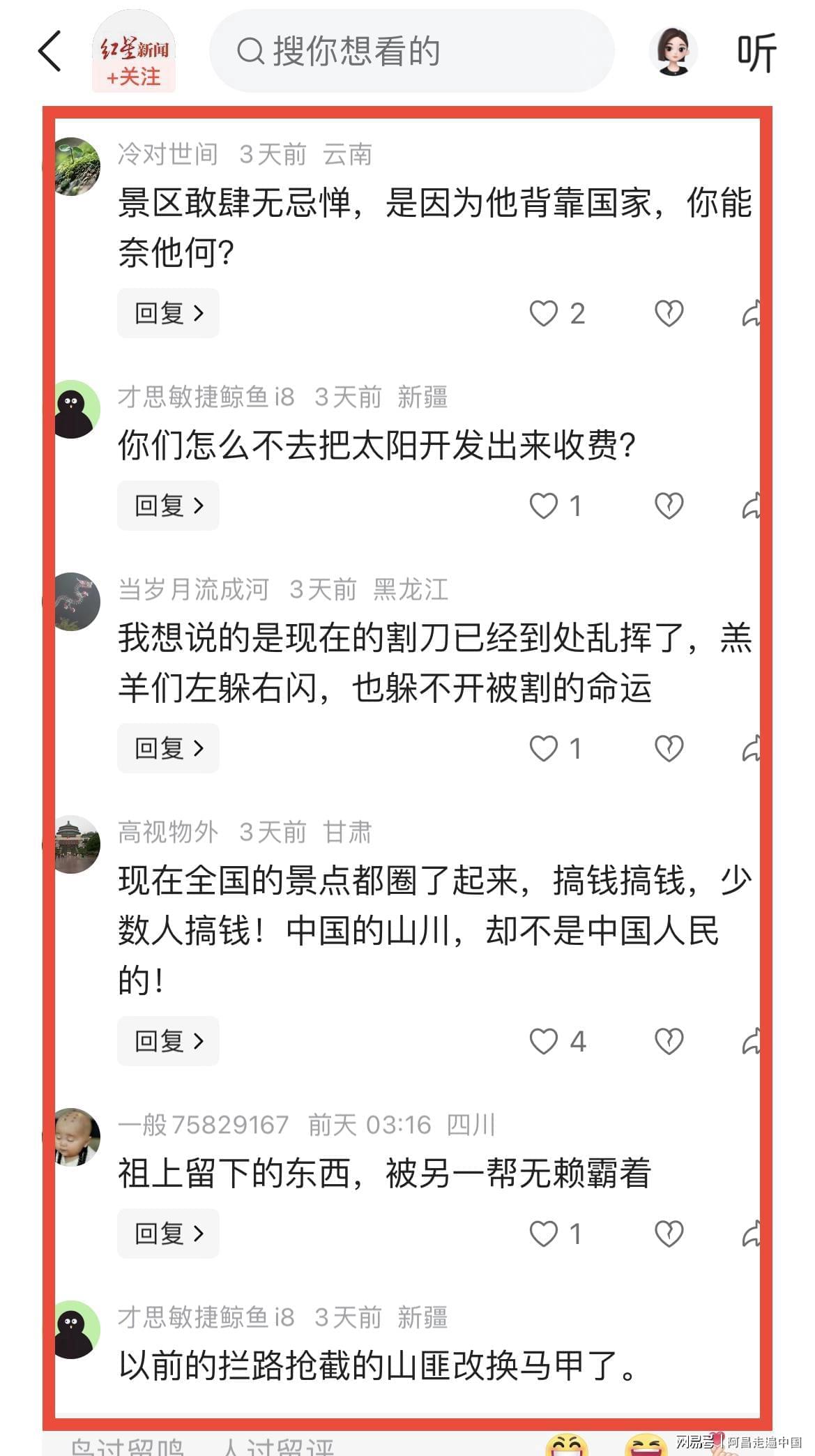
Task: Reply to the 太阳开发出来收费 comment
Action: (x=168, y=506)
